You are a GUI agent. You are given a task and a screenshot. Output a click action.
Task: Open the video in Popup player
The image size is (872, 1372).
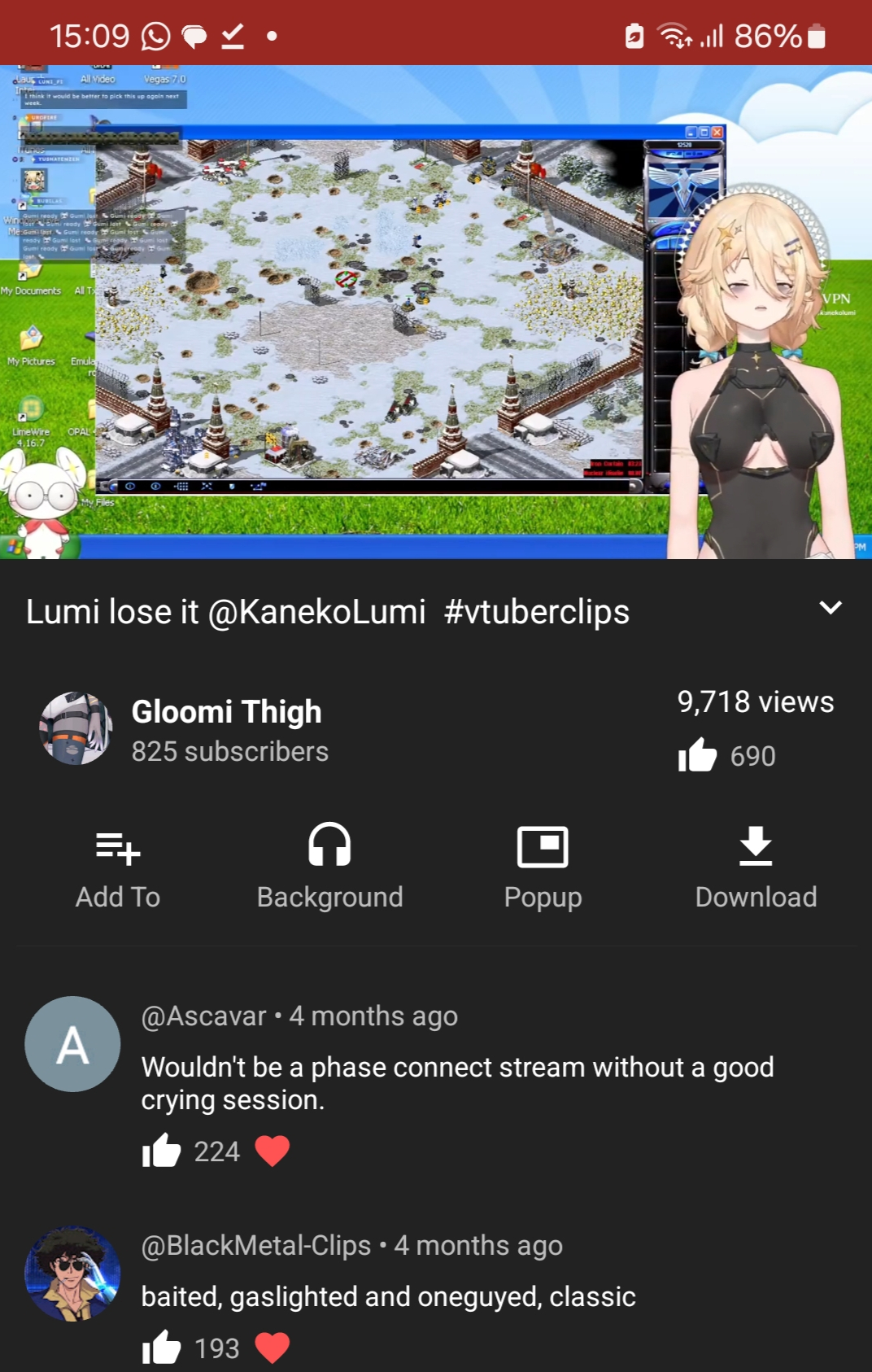(543, 867)
